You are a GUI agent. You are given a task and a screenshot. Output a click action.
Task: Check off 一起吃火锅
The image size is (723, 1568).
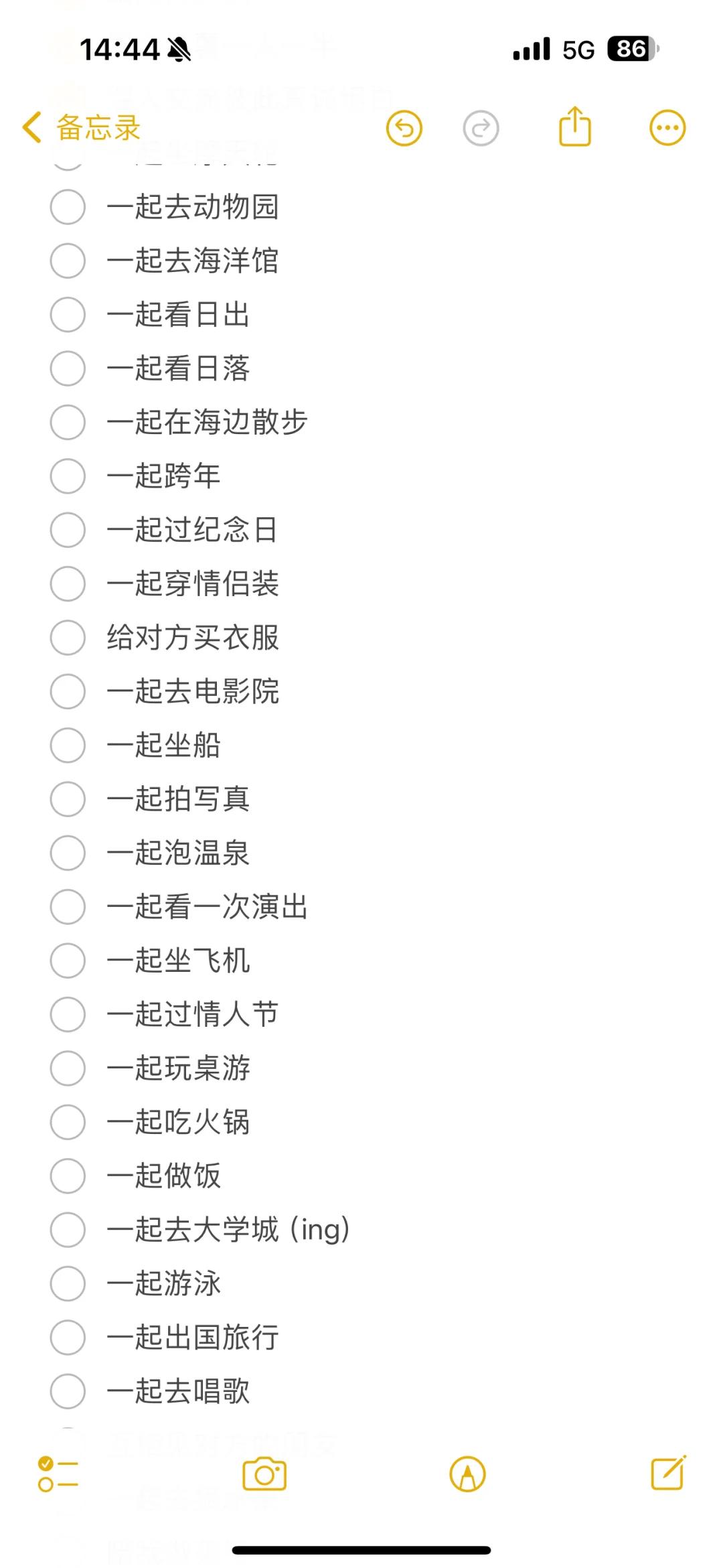[x=68, y=1122]
